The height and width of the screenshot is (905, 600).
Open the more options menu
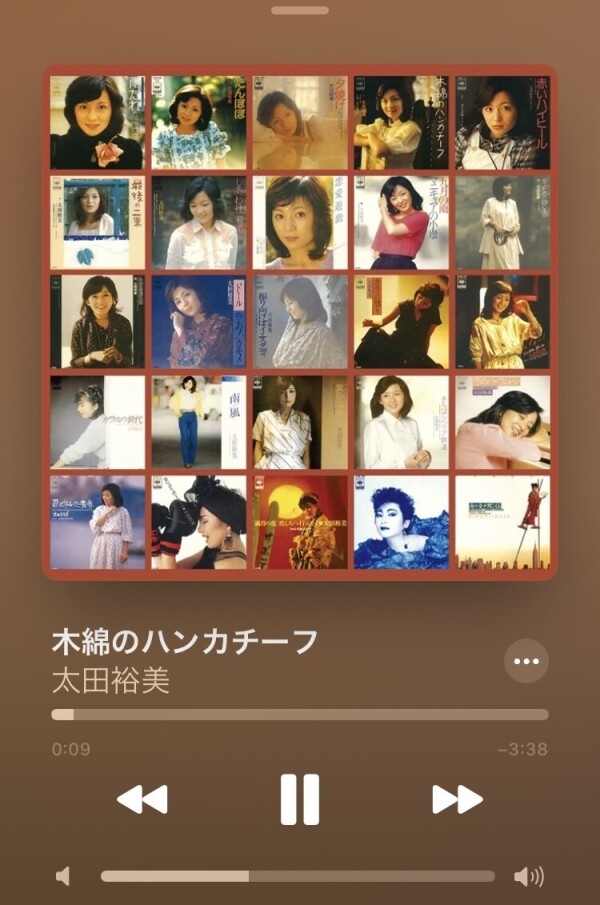(526, 661)
